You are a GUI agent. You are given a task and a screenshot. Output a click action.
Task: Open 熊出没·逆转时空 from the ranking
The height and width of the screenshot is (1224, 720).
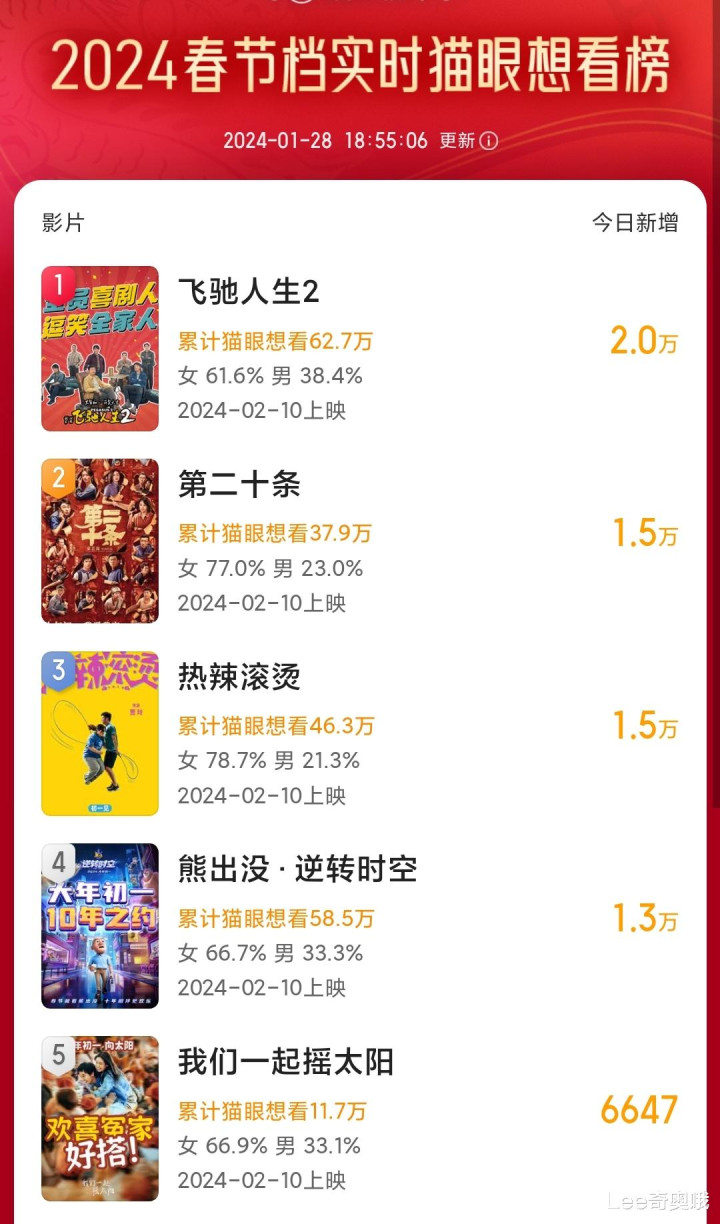pyautogui.click(x=297, y=869)
